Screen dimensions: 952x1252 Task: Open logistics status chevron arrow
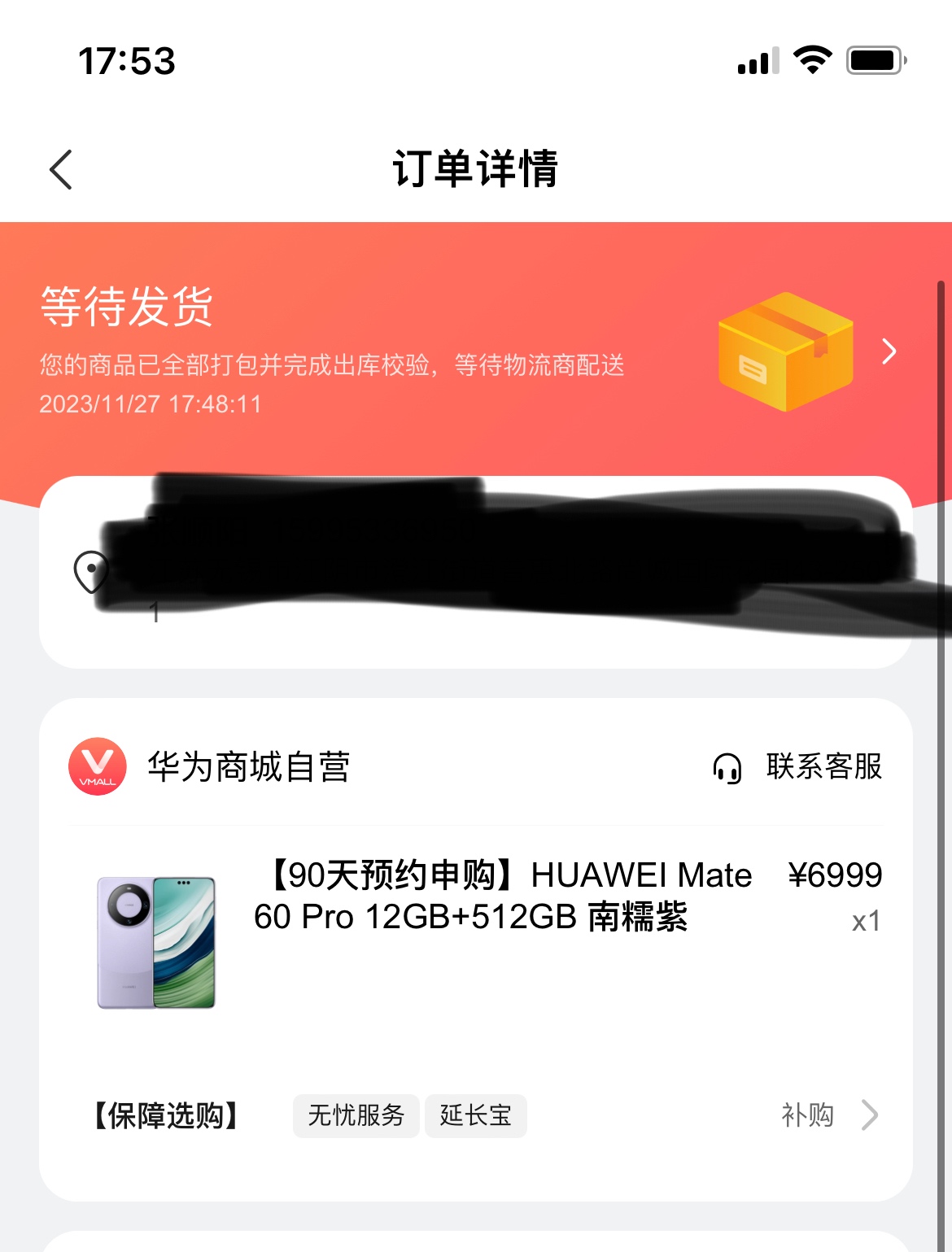[x=889, y=351]
